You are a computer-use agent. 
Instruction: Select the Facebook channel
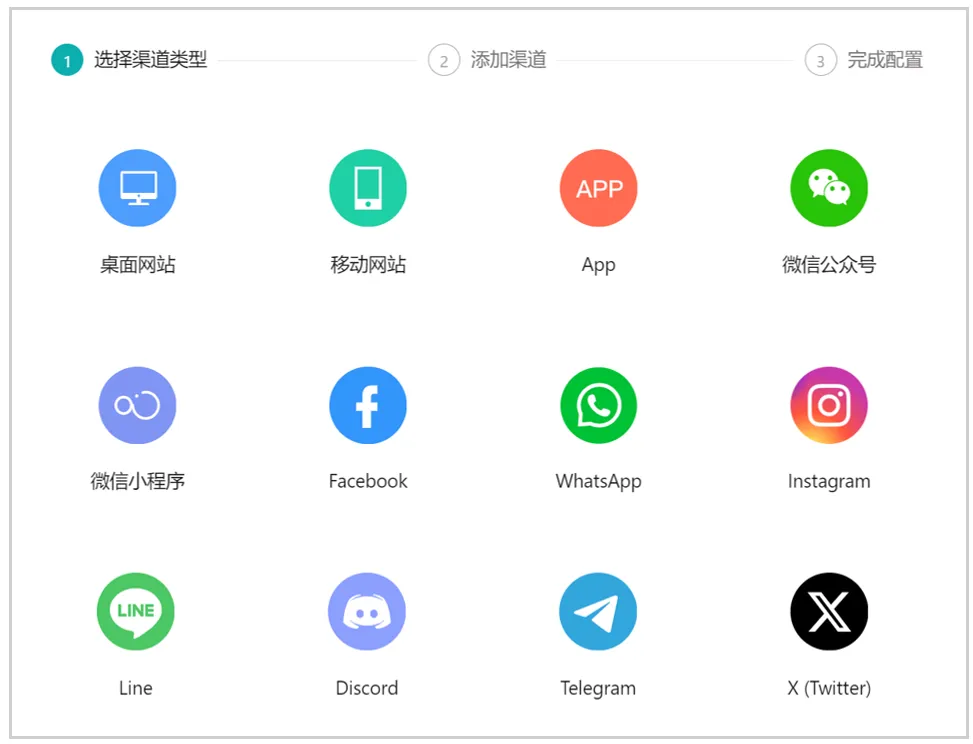[368, 405]
